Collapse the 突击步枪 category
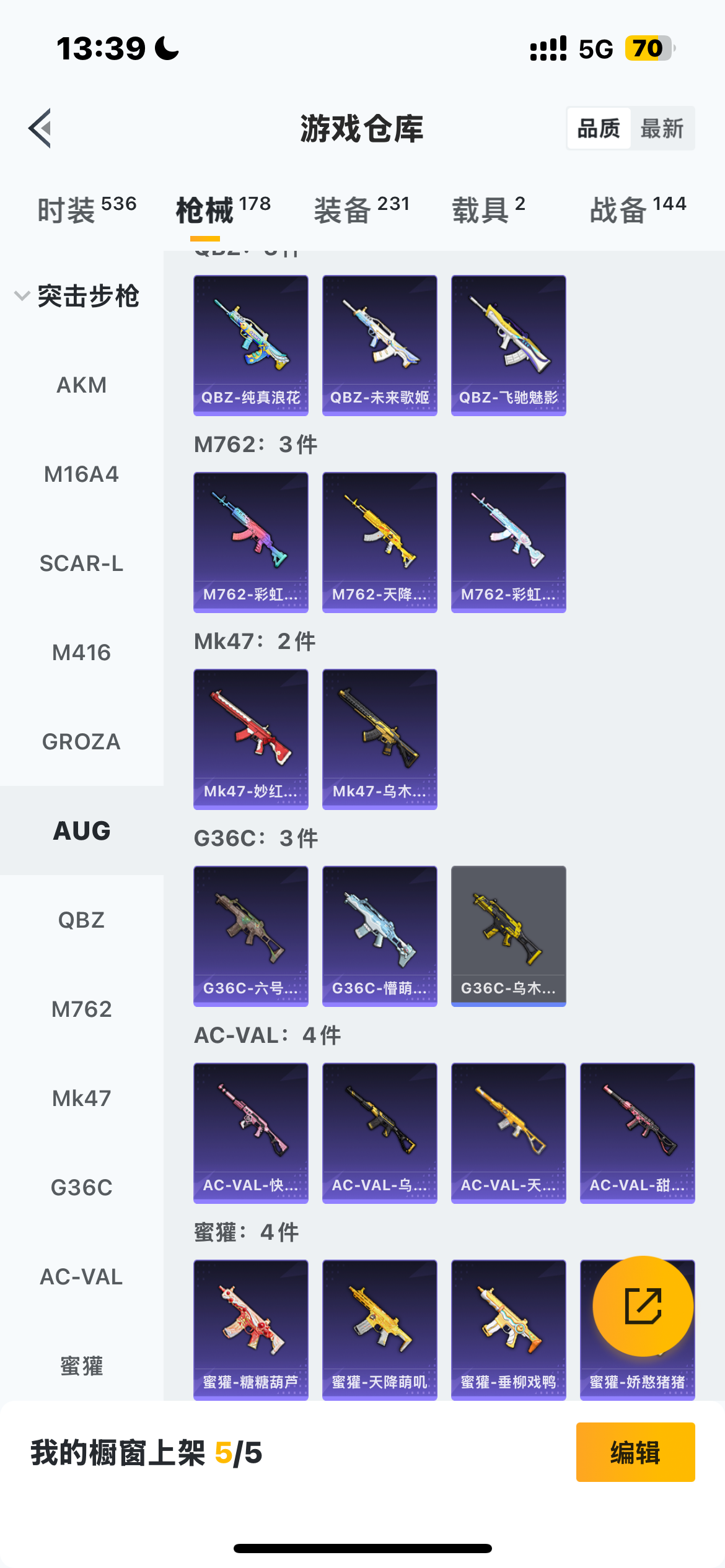This screenshot has height=1568, width=725. (77, 296)
